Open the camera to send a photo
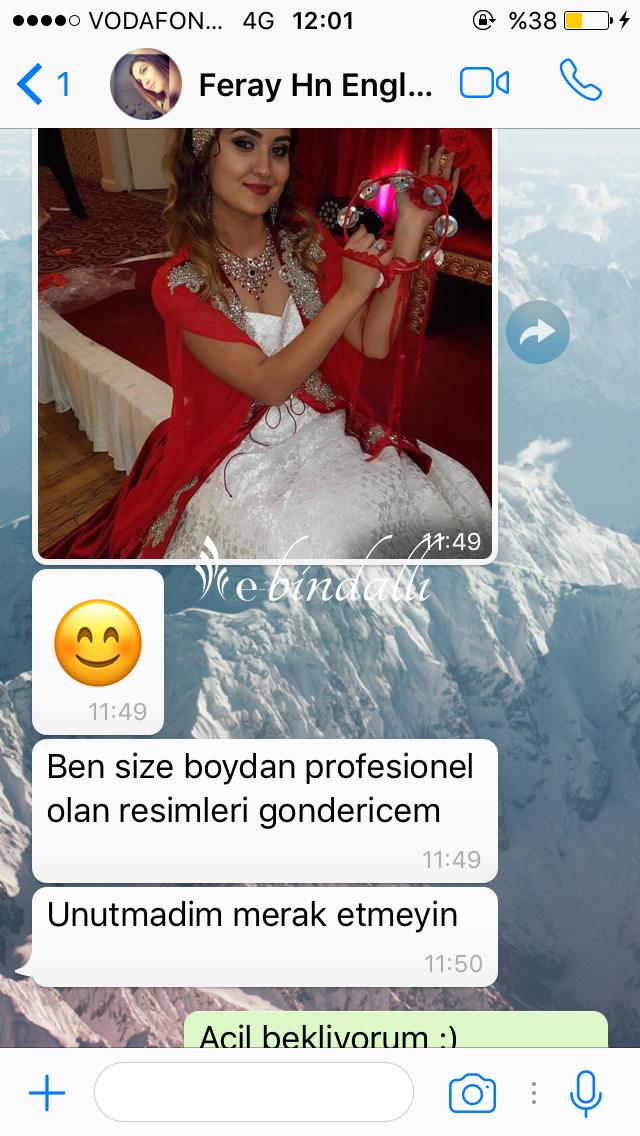 [x=472, y=1093]
